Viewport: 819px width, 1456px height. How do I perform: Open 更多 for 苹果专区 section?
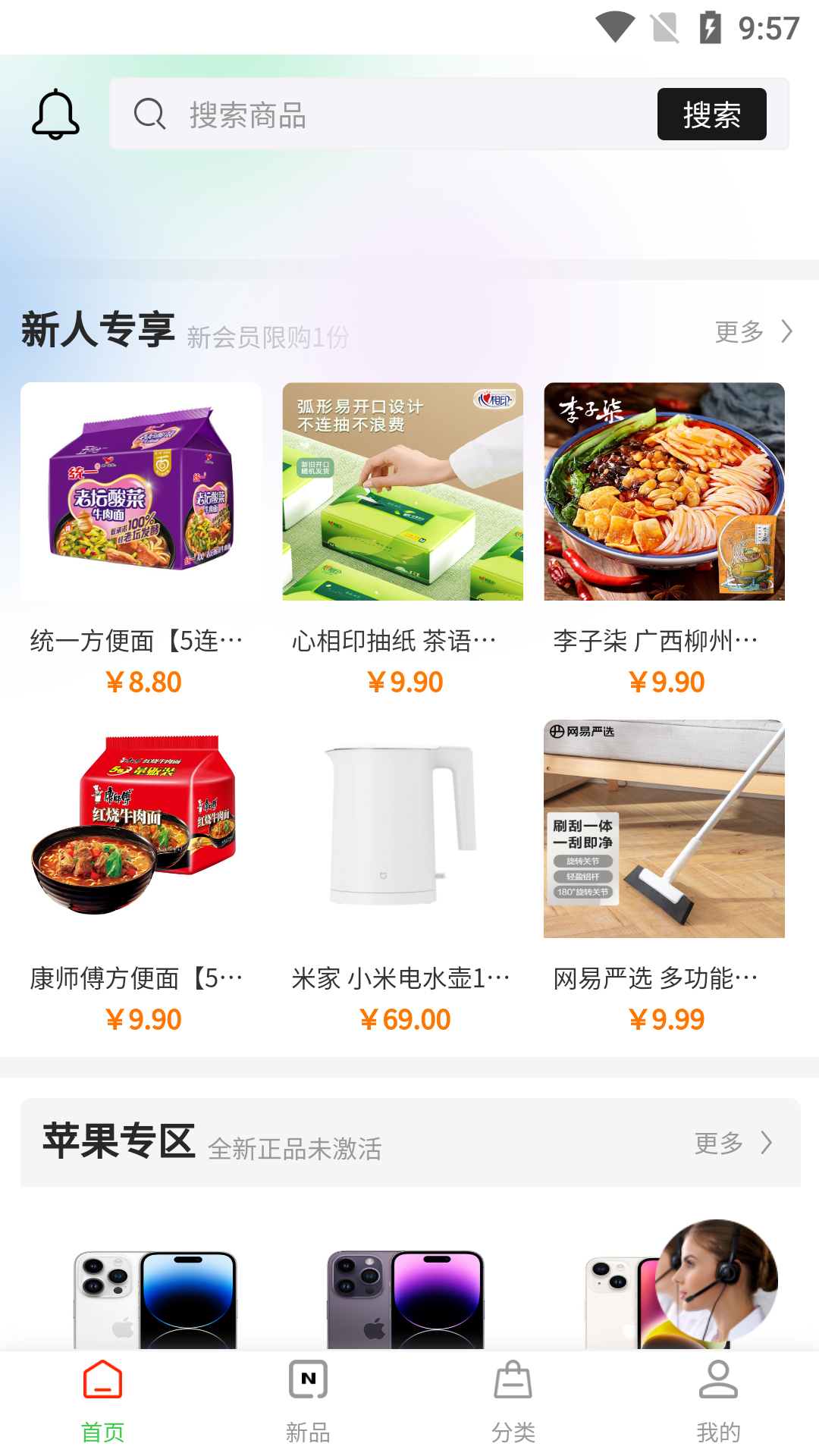733,1143
